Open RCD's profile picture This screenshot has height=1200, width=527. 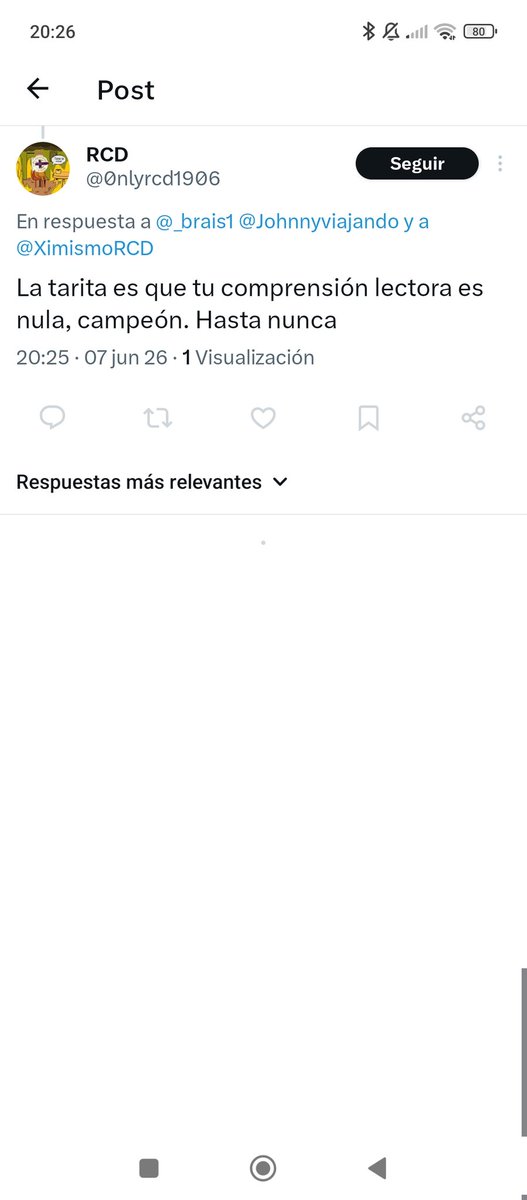(43, 169)
